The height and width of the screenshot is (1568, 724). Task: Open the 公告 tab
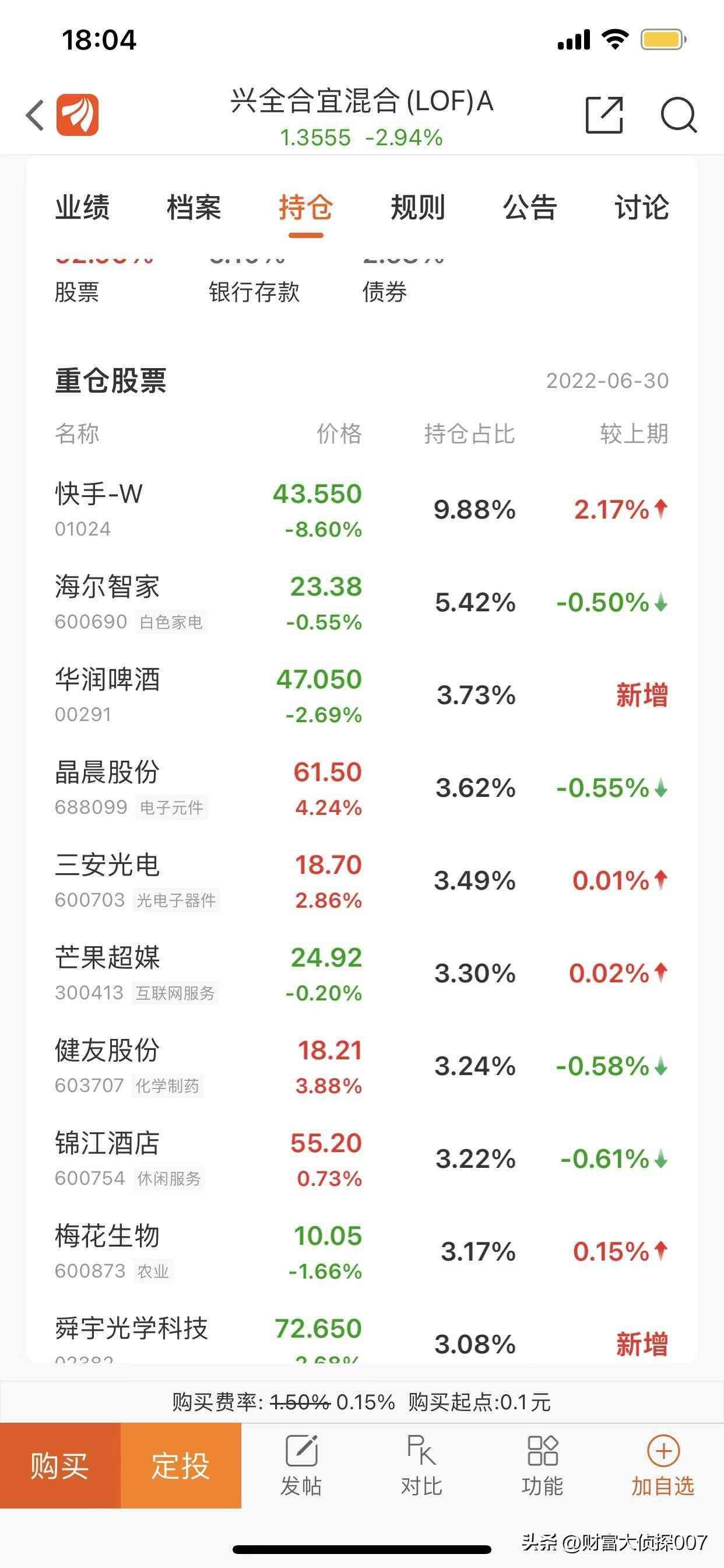click(530, 208)
